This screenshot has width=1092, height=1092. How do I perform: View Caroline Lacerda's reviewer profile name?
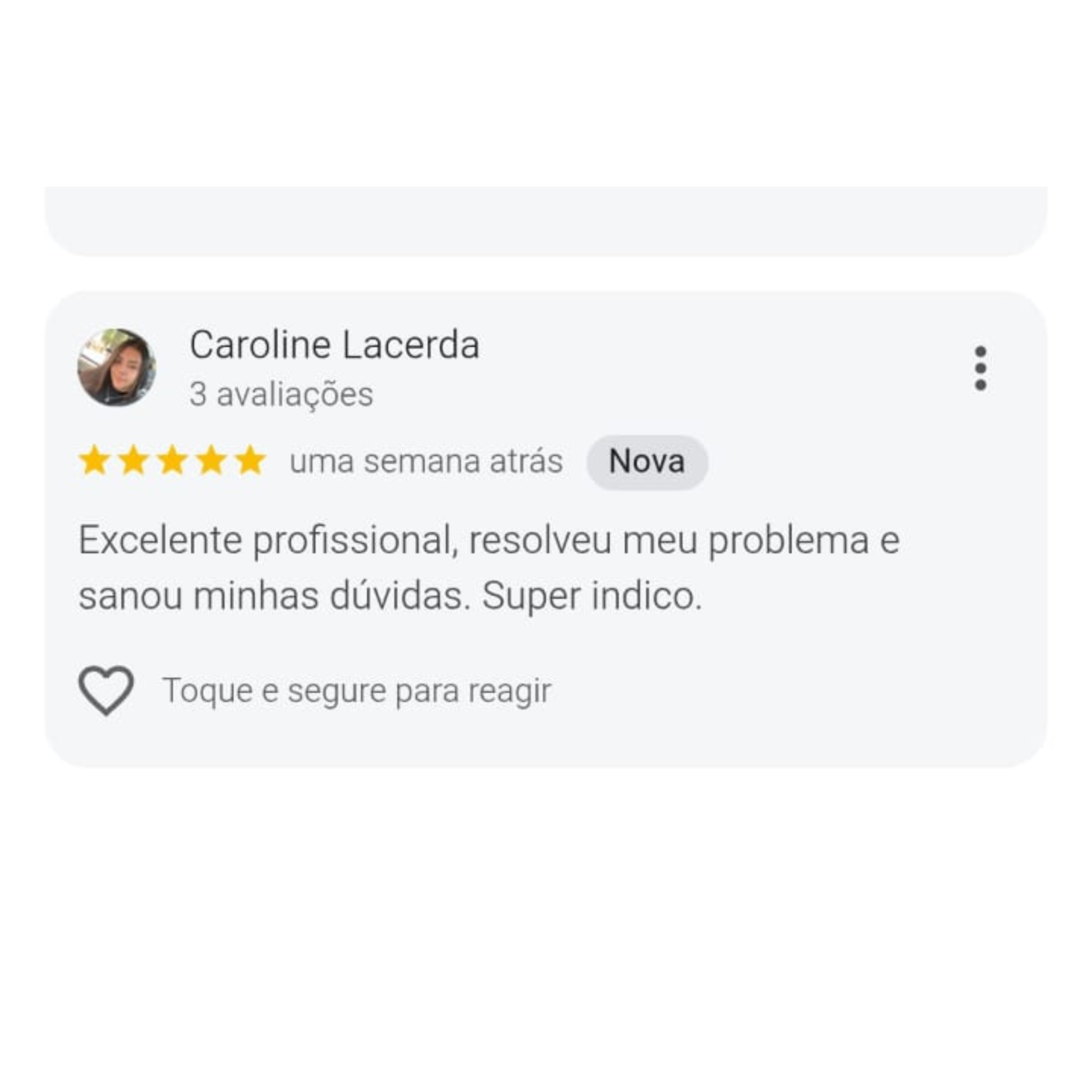(334, 345)
